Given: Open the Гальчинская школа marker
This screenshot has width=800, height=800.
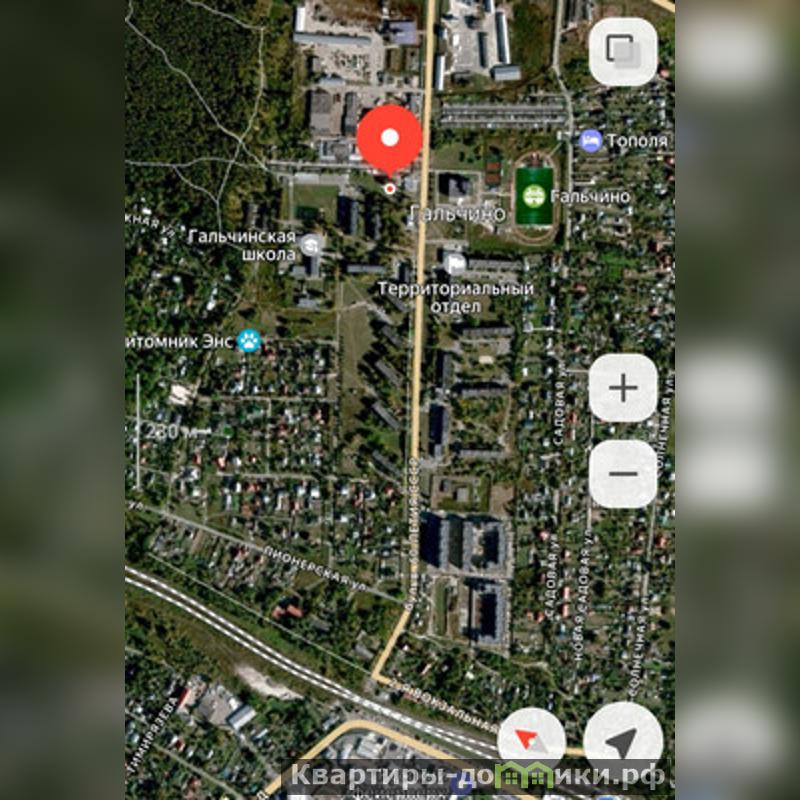Looking at the screenshot, I should point(312,245).
